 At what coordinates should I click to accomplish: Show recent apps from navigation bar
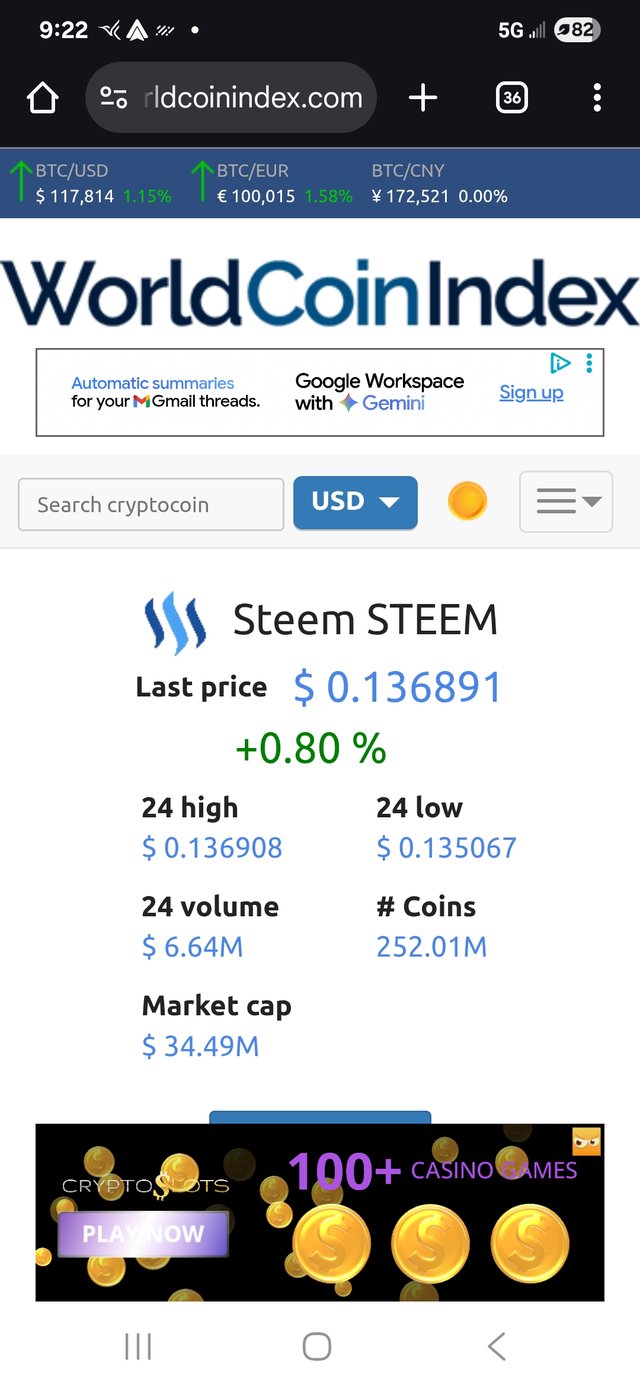[138, 1346]
